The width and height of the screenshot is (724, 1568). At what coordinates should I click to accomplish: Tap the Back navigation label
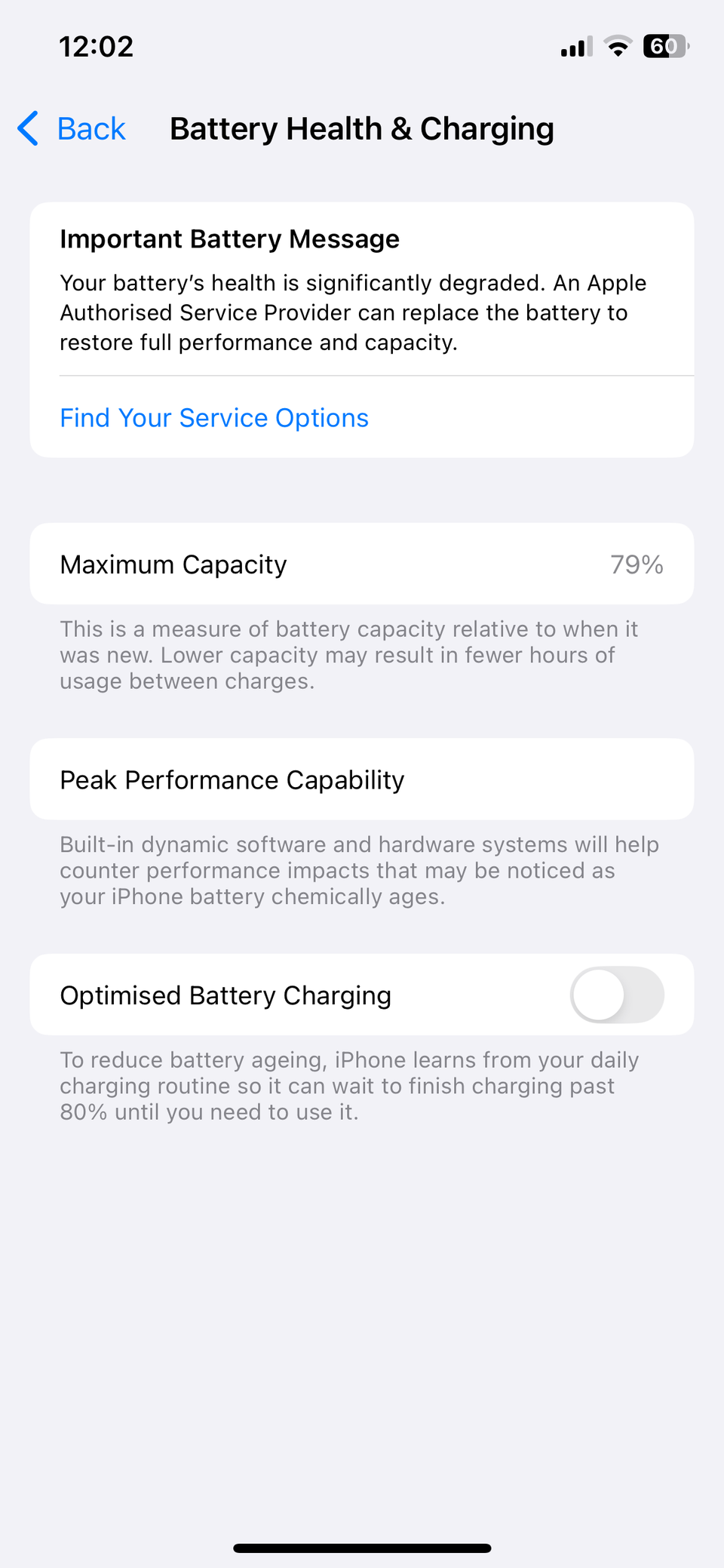(90, 128)
